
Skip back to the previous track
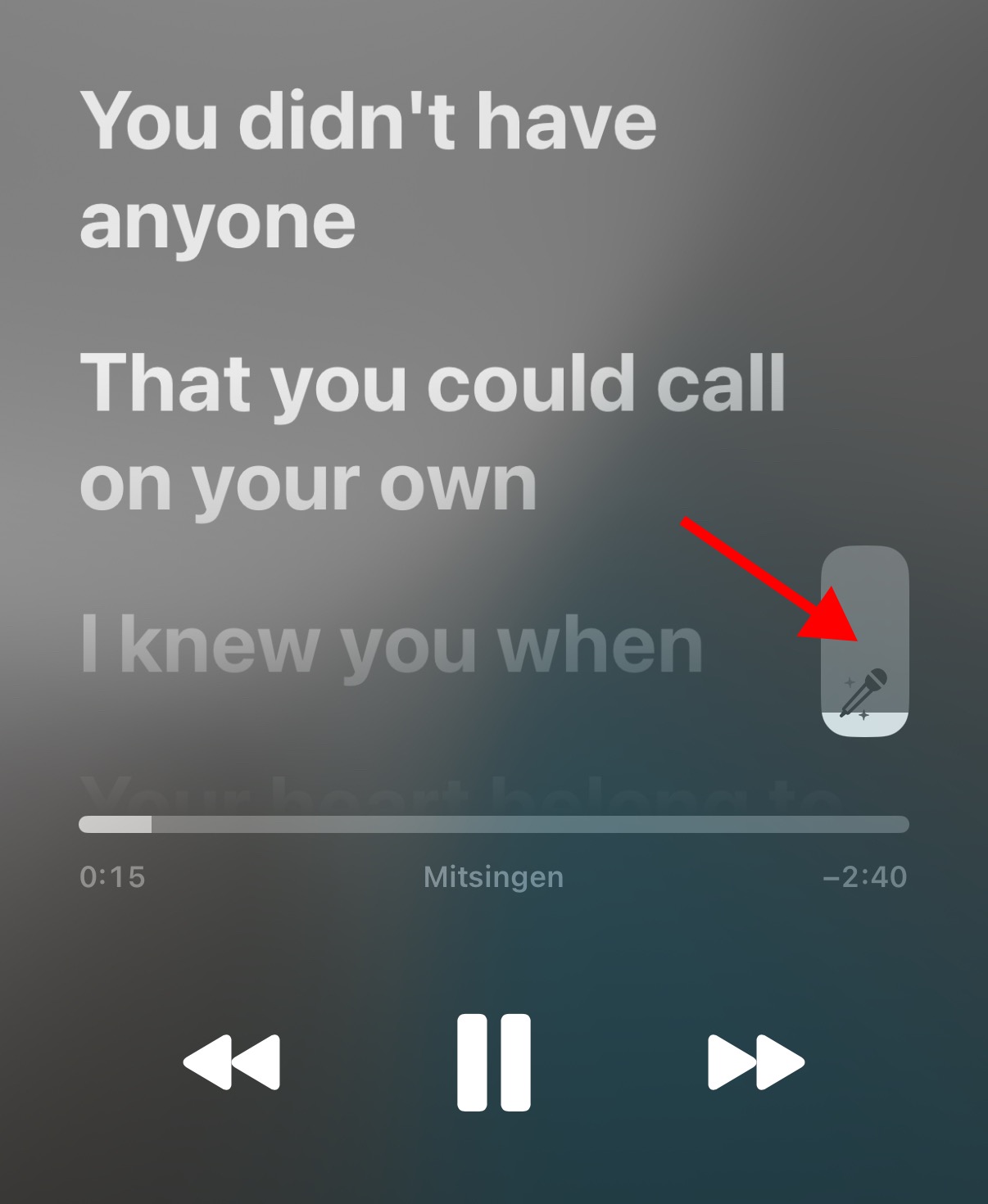coord(232,1062)
